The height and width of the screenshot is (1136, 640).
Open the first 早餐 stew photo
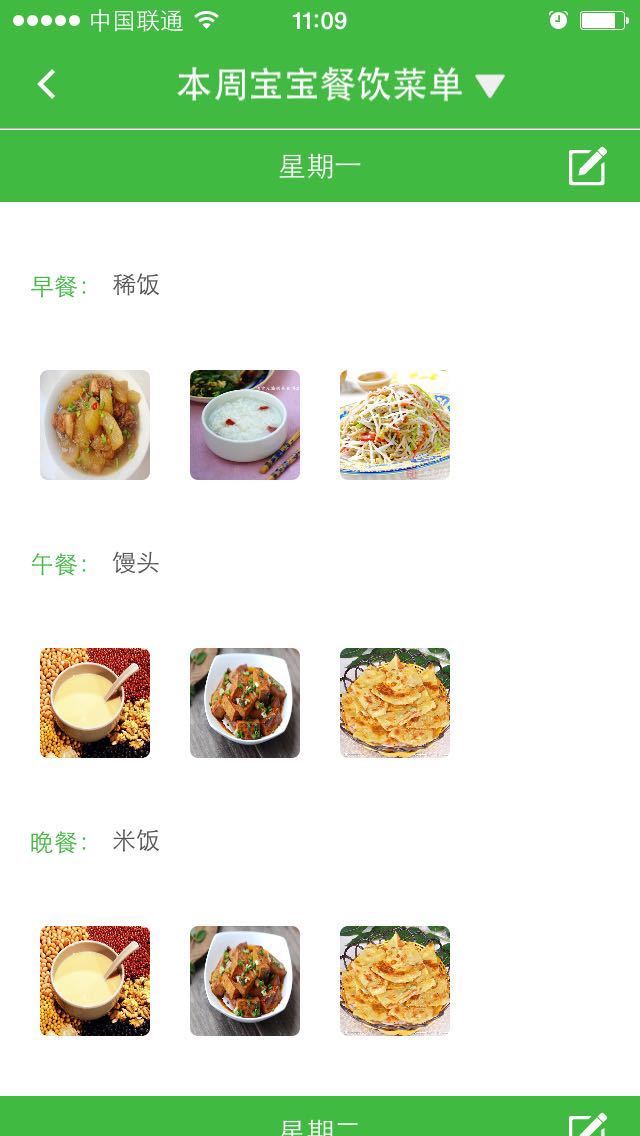[x=95, y=425]
